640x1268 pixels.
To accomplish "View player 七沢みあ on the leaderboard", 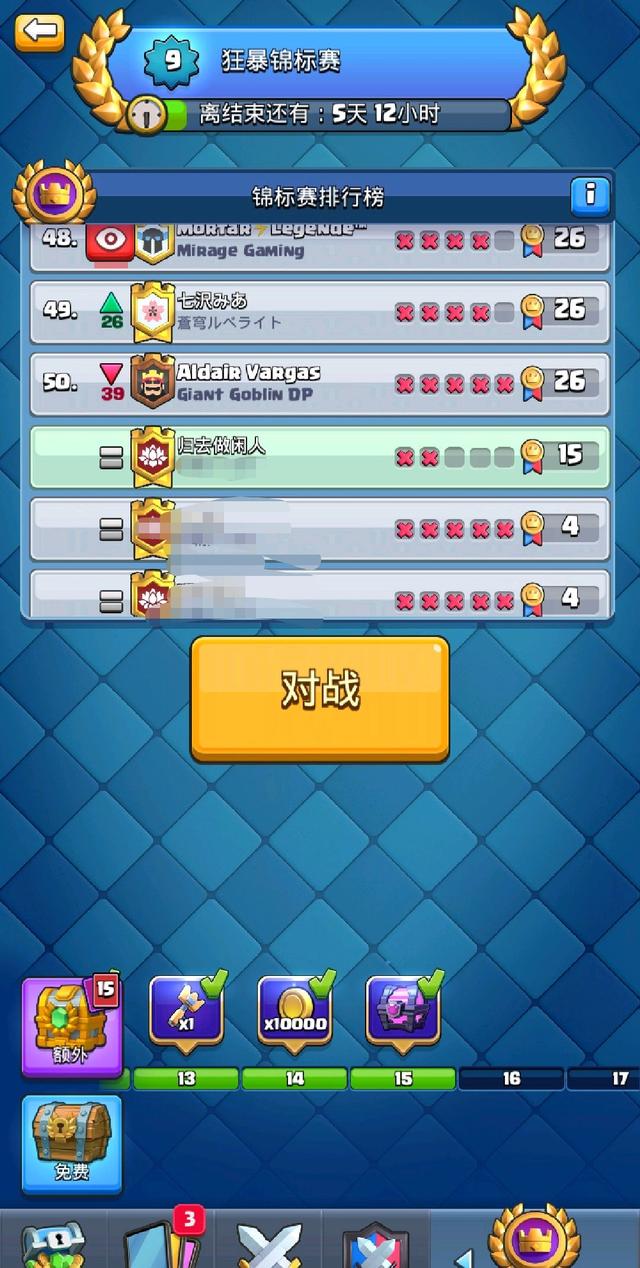I will click(x=320, y=312).
